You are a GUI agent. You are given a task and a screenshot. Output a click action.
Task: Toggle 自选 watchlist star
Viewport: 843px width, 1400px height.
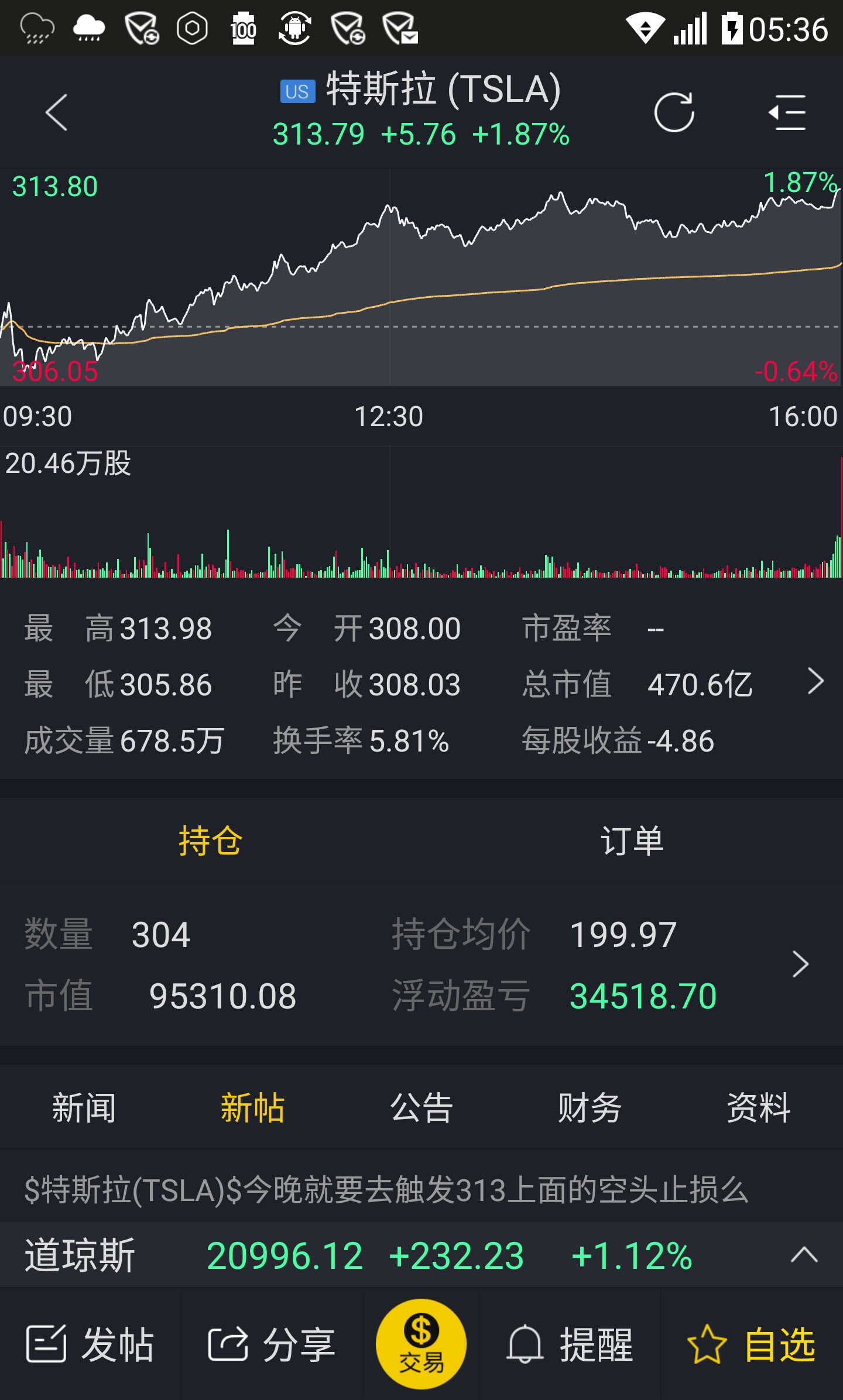(752, 1344)
